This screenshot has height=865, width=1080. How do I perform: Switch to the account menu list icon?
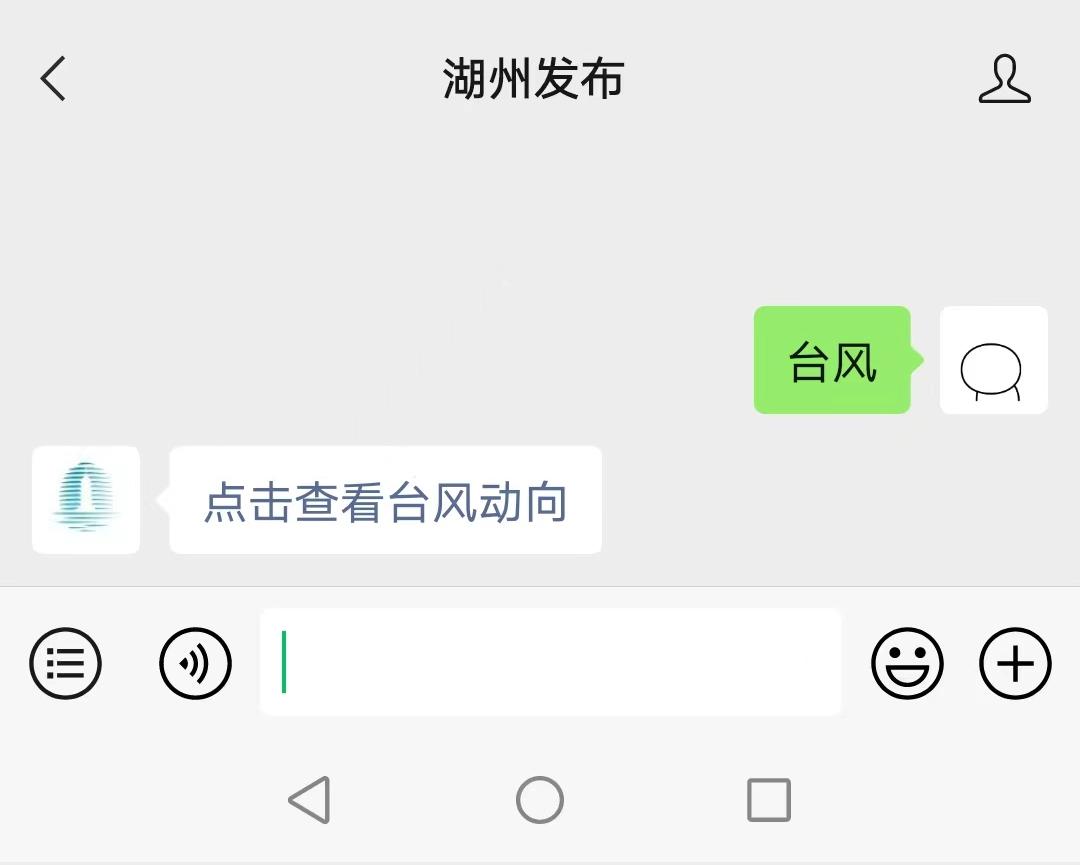click(x=66, y=663)
